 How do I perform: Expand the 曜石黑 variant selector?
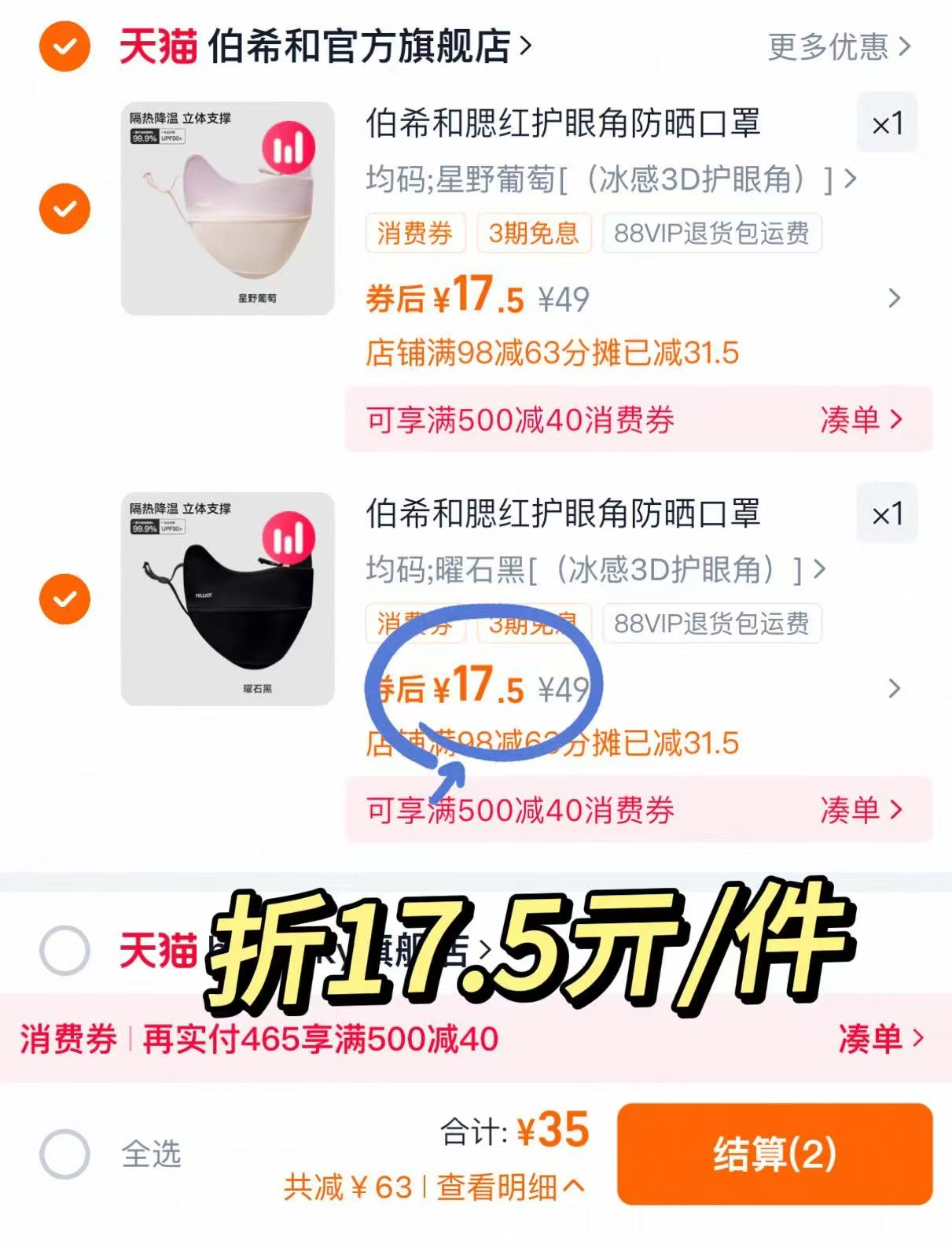point(818,568)
